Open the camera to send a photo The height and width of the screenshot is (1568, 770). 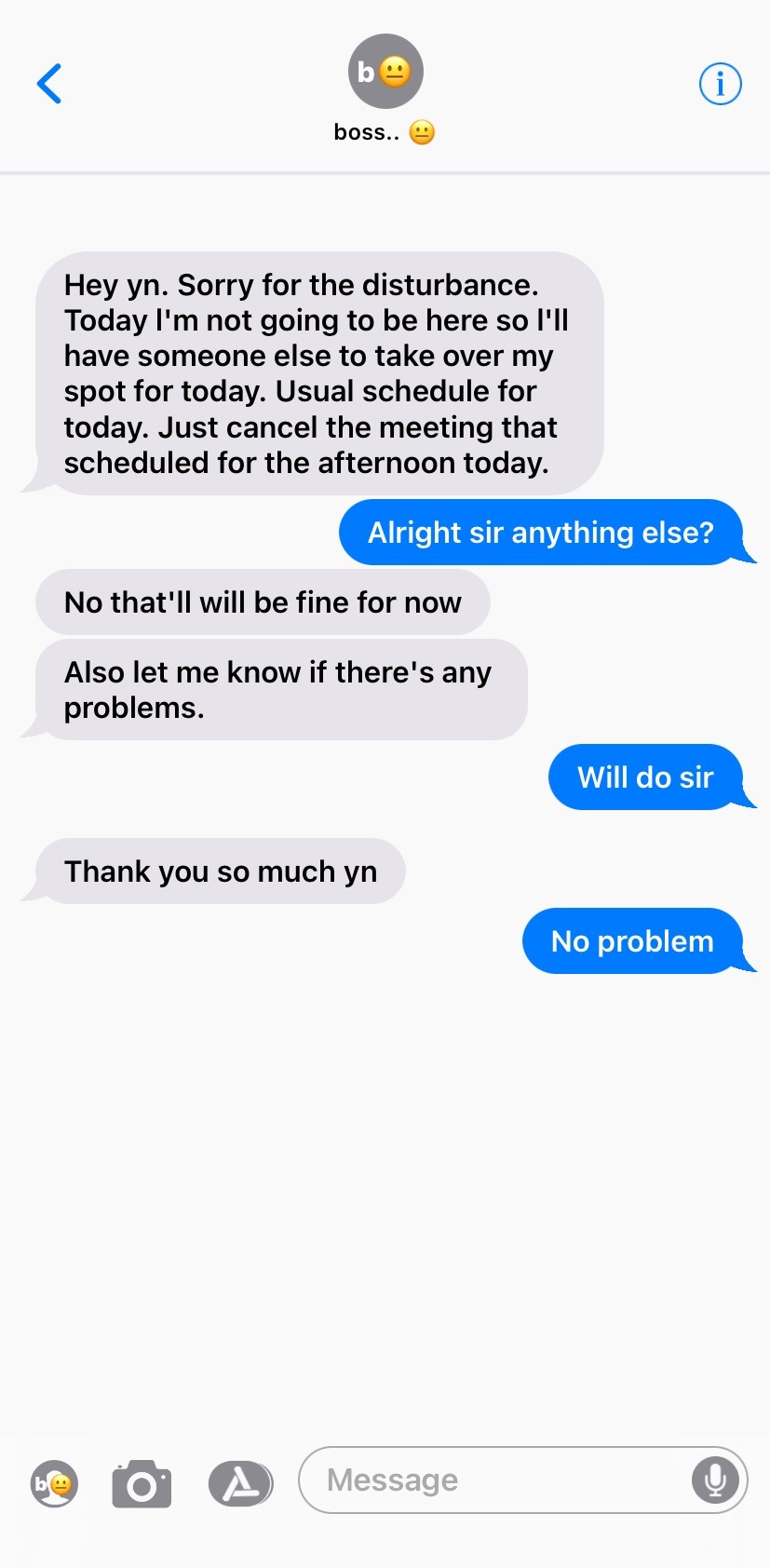click(142, 1483)
